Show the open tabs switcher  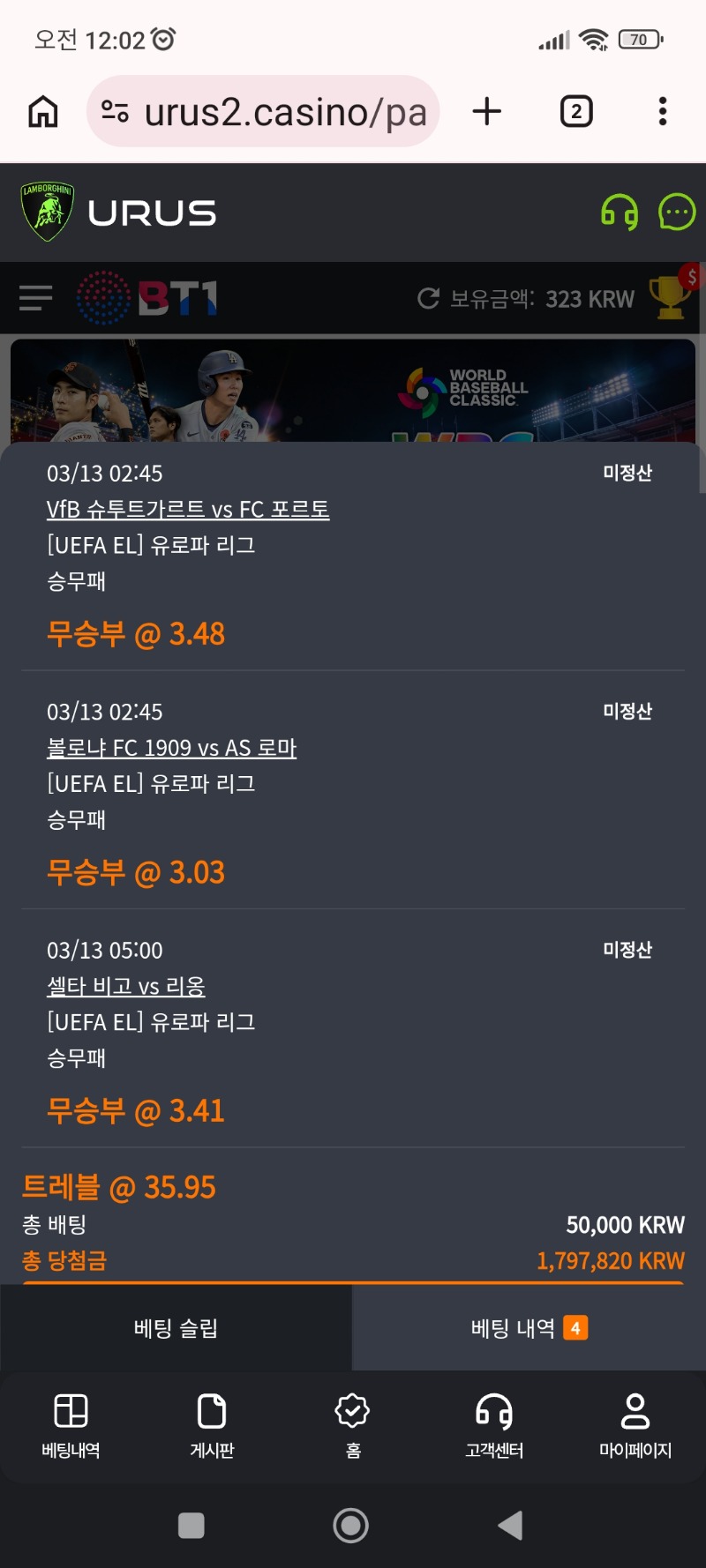click(576, 112)
